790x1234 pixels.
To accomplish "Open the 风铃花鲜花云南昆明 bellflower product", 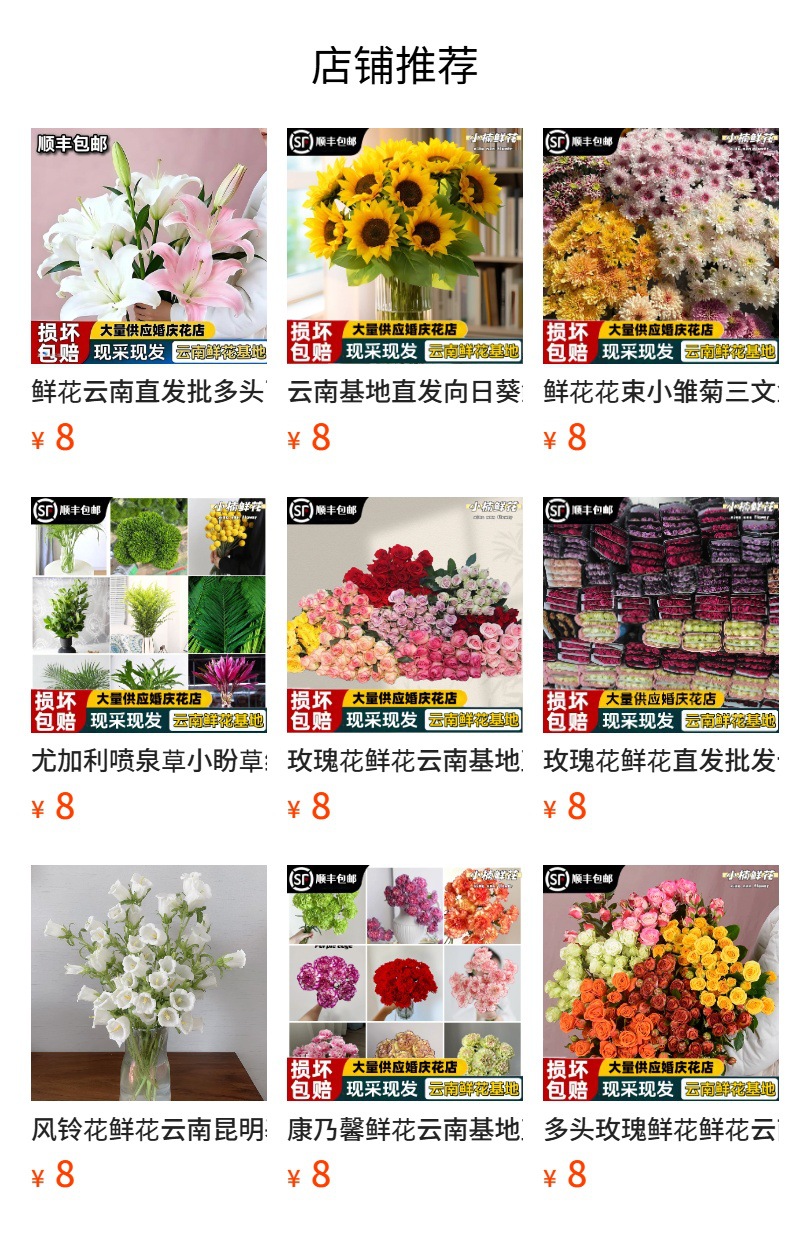I will click(149, 983).
